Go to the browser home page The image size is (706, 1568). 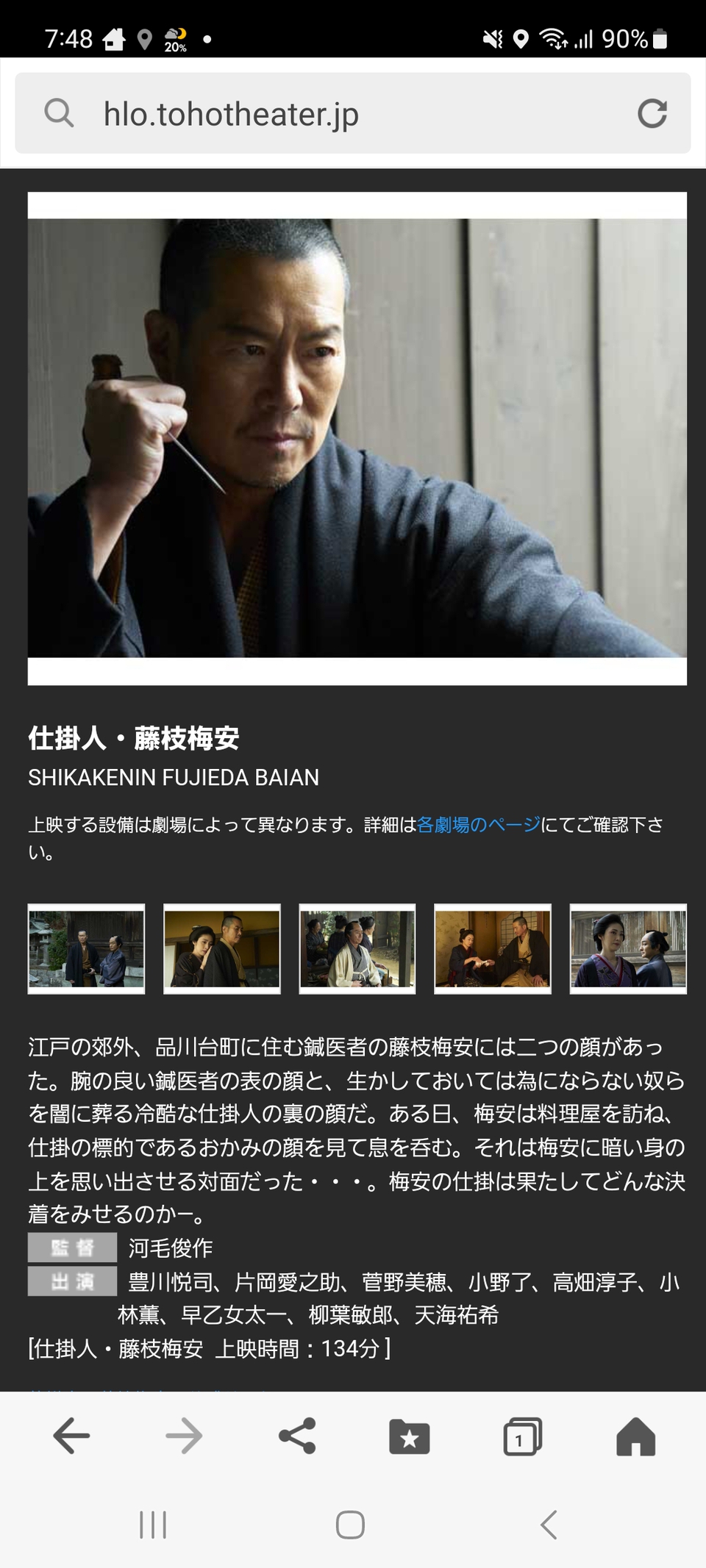[635, 1436]
